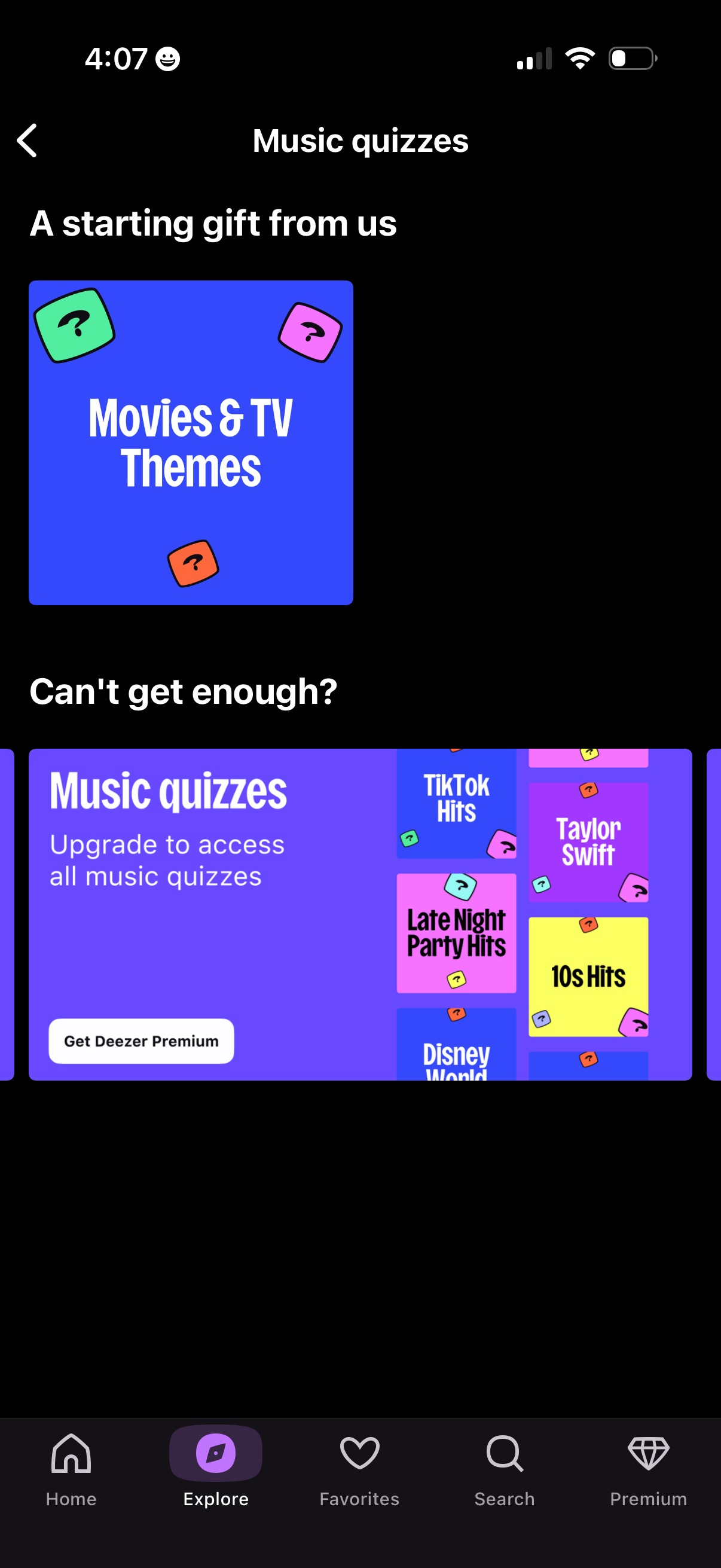Tap the Favorites heart icon

(x=359, y=1454)
